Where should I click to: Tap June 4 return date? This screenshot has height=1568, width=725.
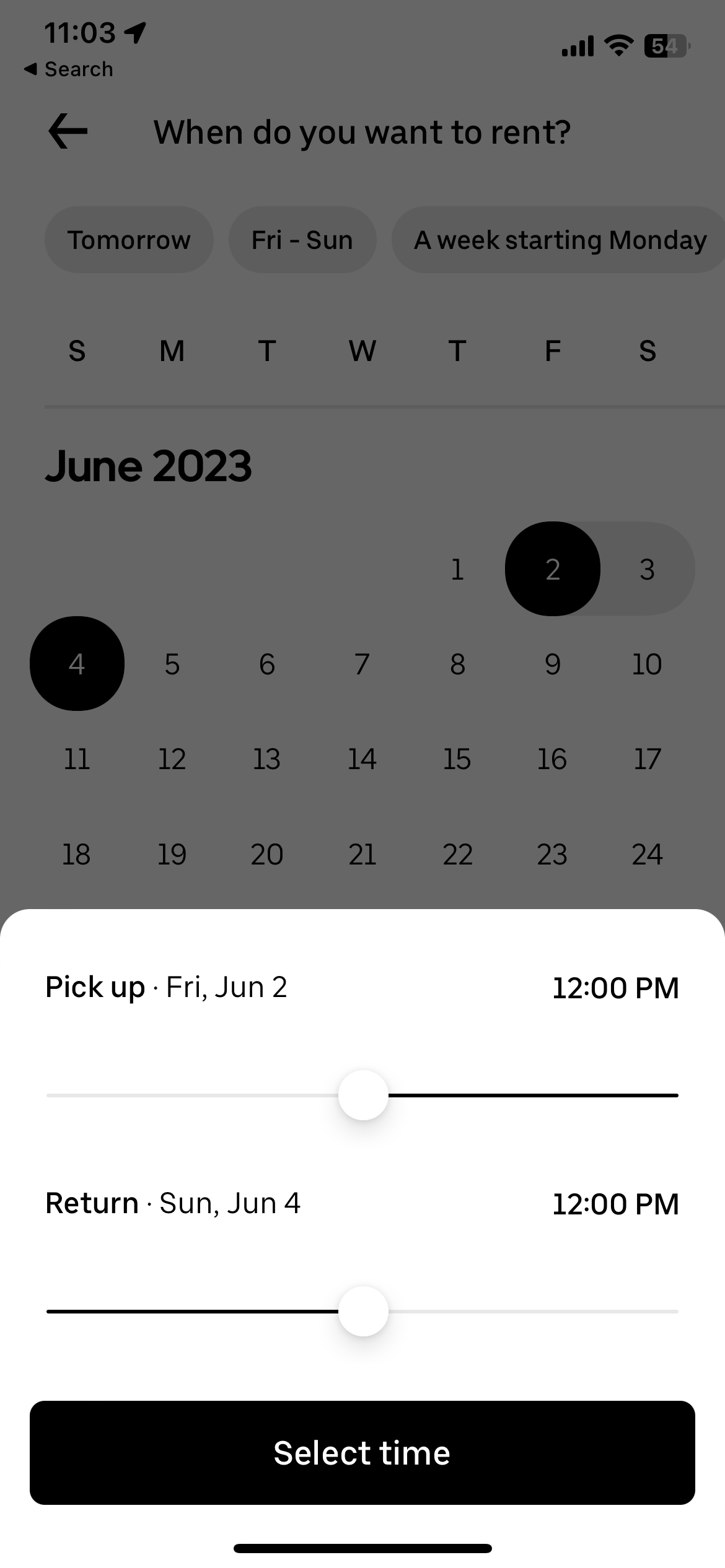coord(77,664)
